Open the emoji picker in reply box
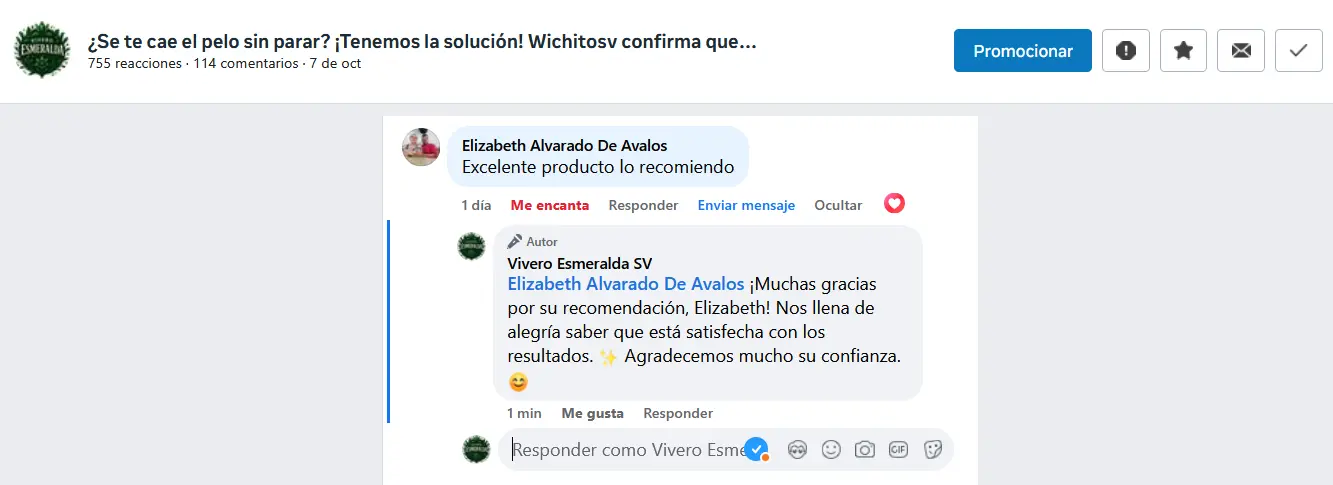 coord(831,450)
